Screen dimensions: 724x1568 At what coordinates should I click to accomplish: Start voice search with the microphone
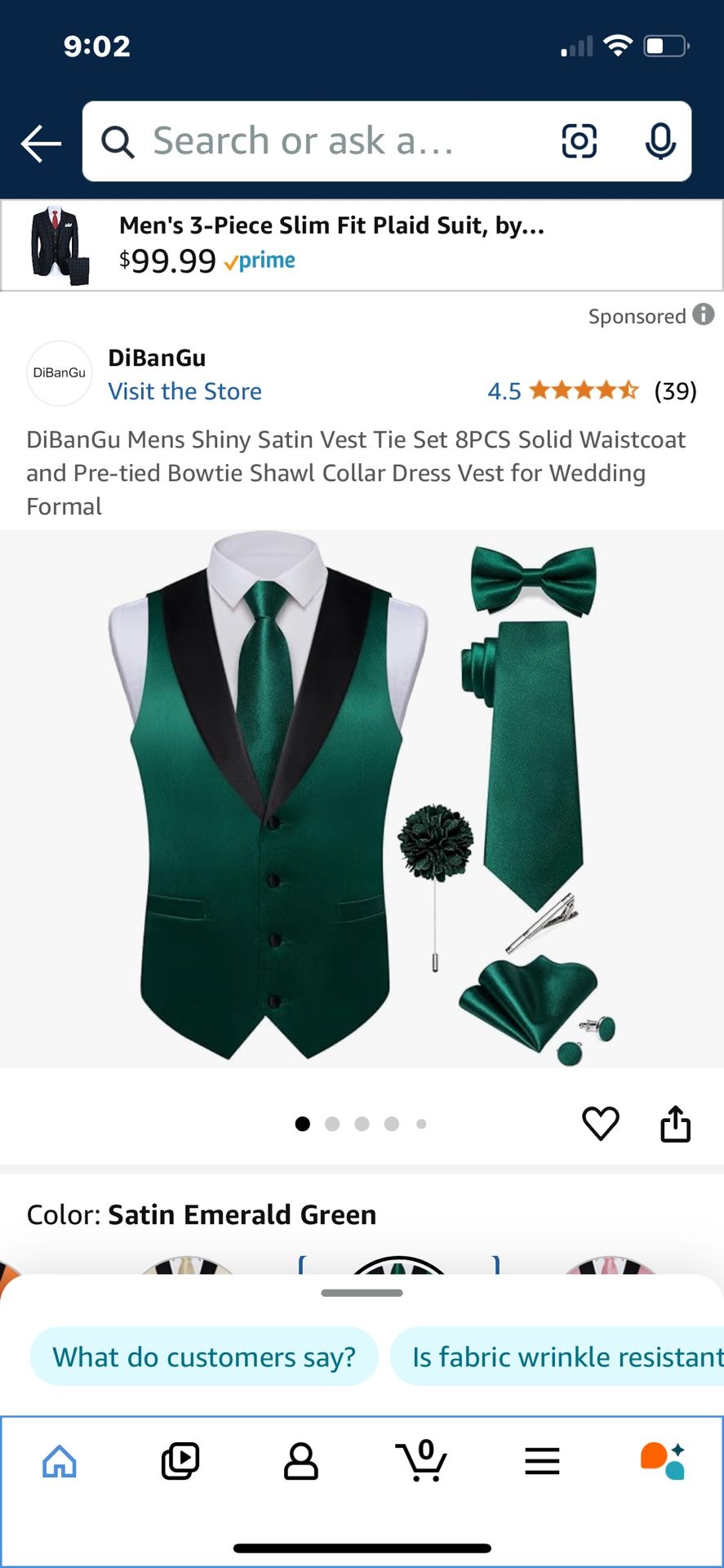click(x=660, y=141)
